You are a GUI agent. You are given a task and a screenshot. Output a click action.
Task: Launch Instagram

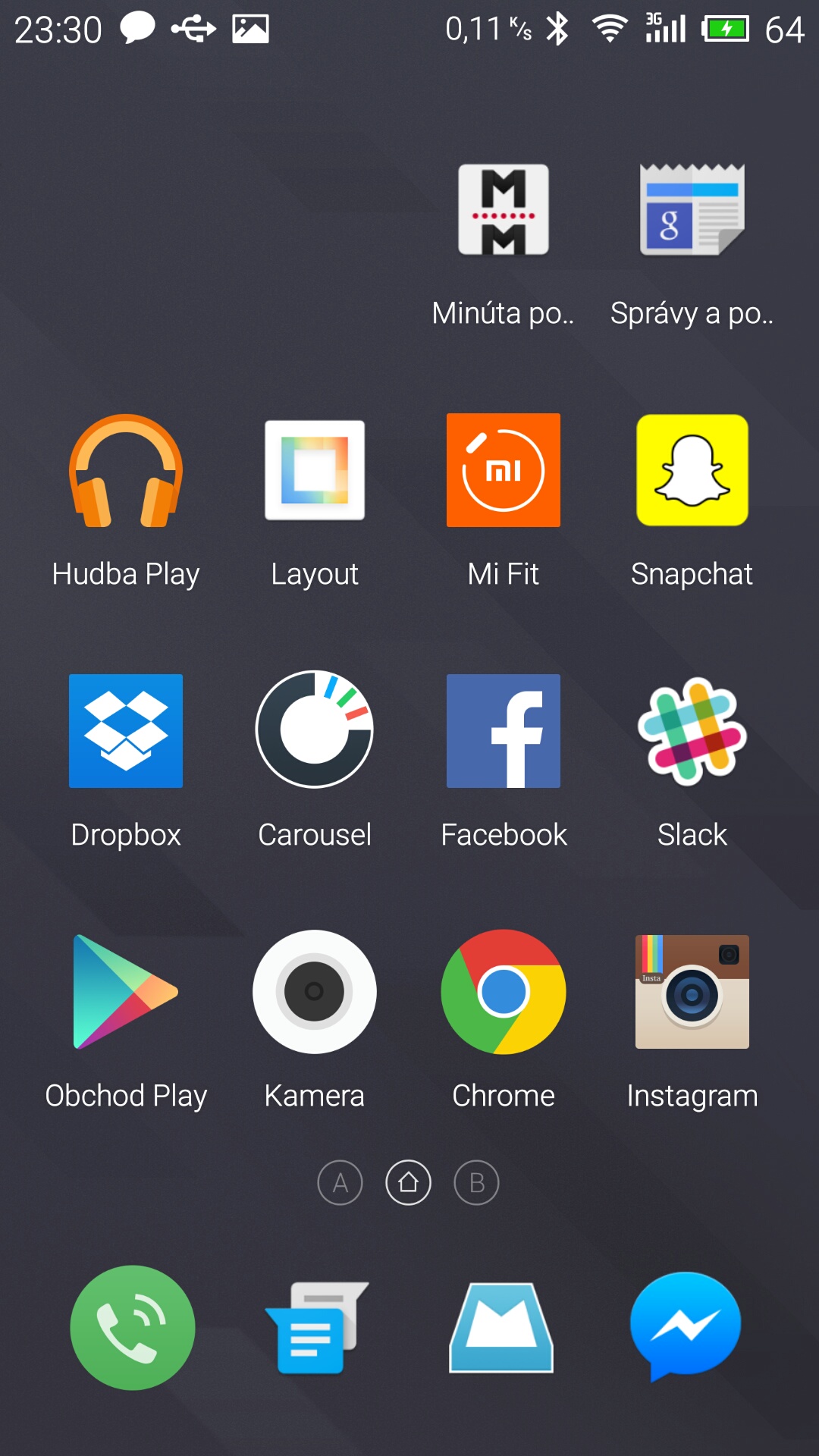click(x=692, y=992)
